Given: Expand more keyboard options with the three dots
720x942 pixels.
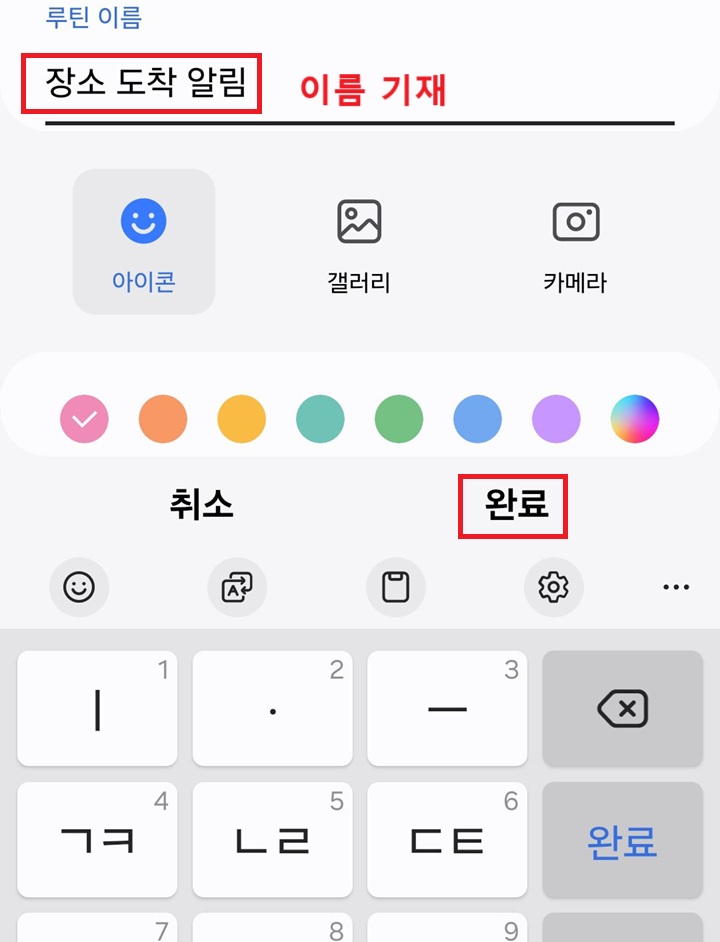Looking at the screenshot, I should [676, 587].
